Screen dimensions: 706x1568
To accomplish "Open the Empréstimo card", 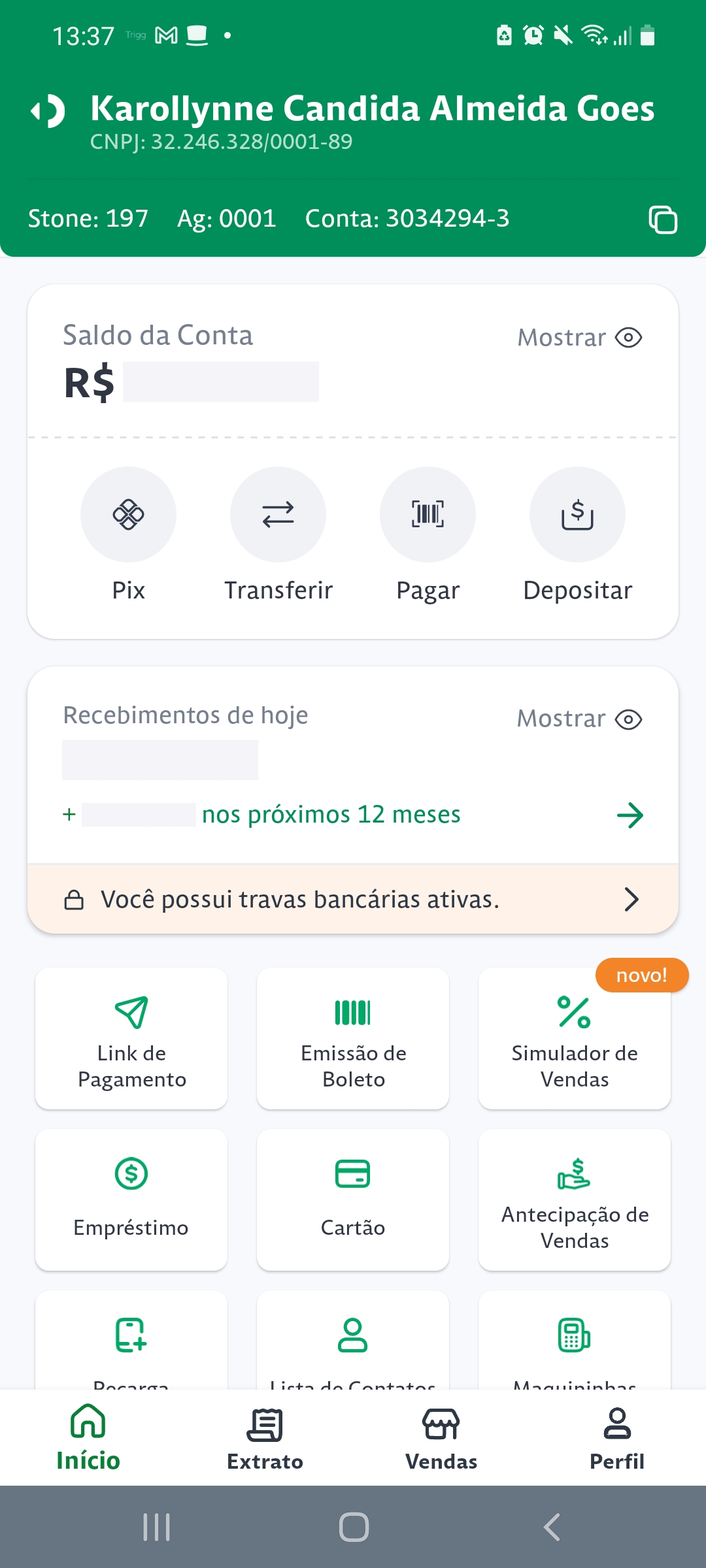I will [x=131, y=1200].
